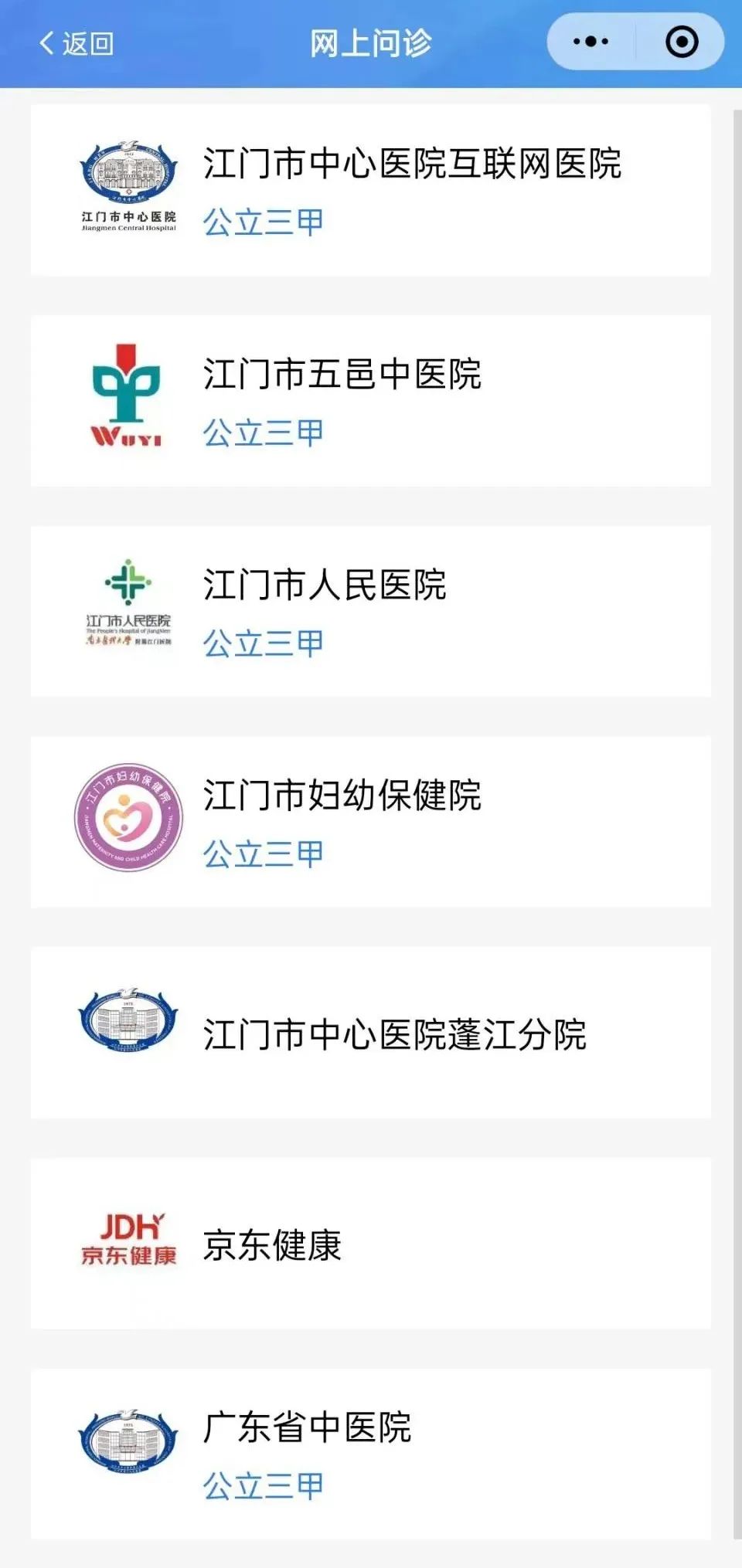Open 江门市人民医院 consultation
Viewport: 742px width, 1568px height.
pos(371,612)
